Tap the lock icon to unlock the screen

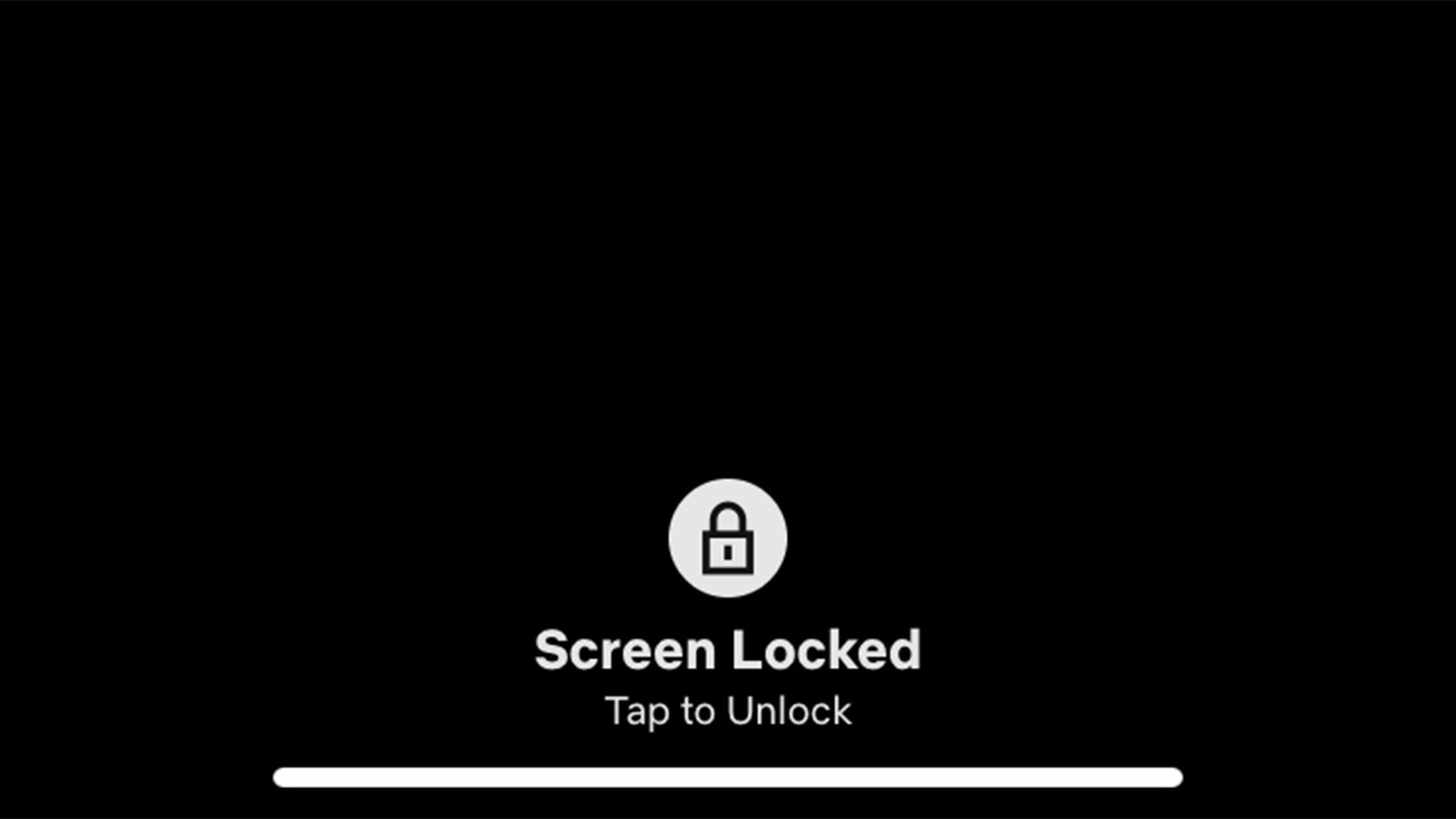point(727,538)
